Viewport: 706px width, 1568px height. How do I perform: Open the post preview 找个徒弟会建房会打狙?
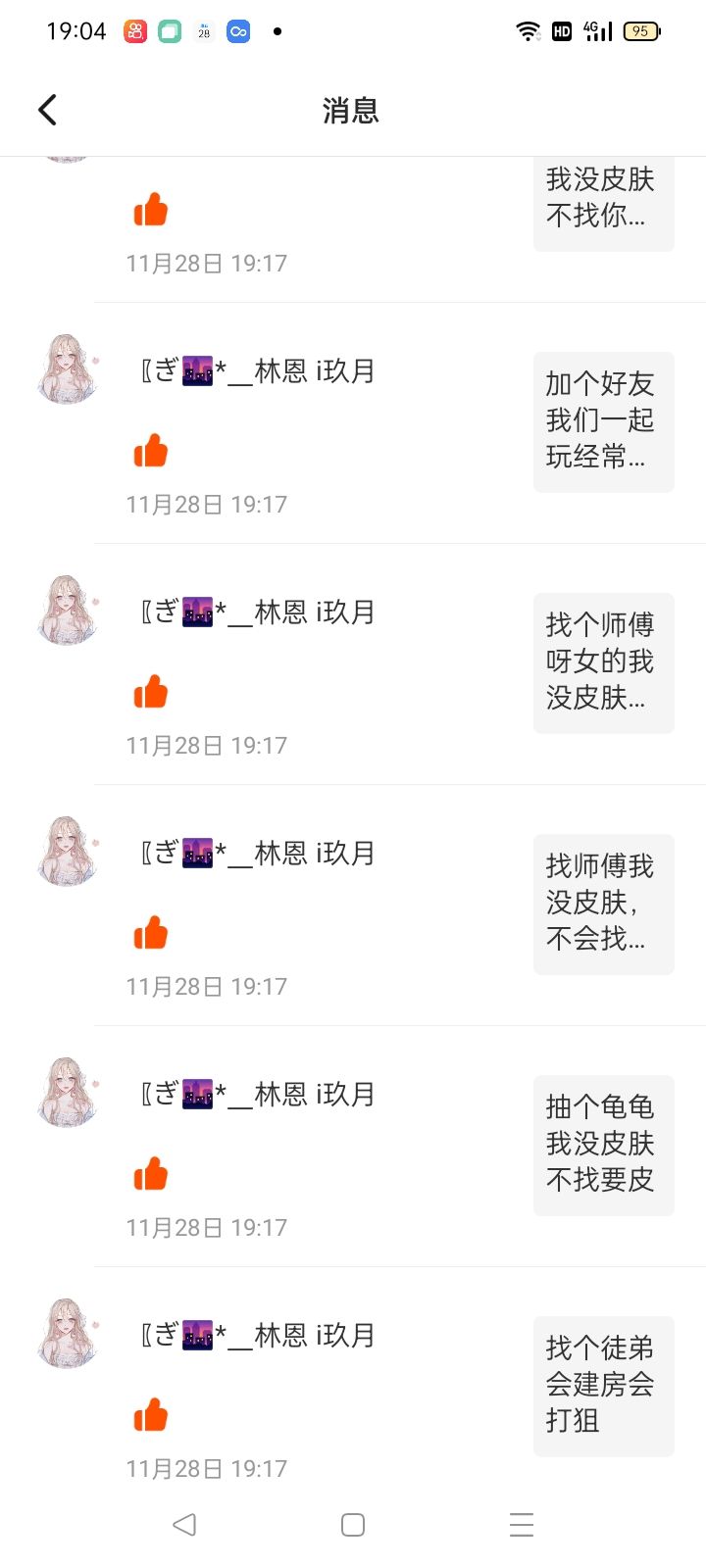click(x=603, y=1386)
